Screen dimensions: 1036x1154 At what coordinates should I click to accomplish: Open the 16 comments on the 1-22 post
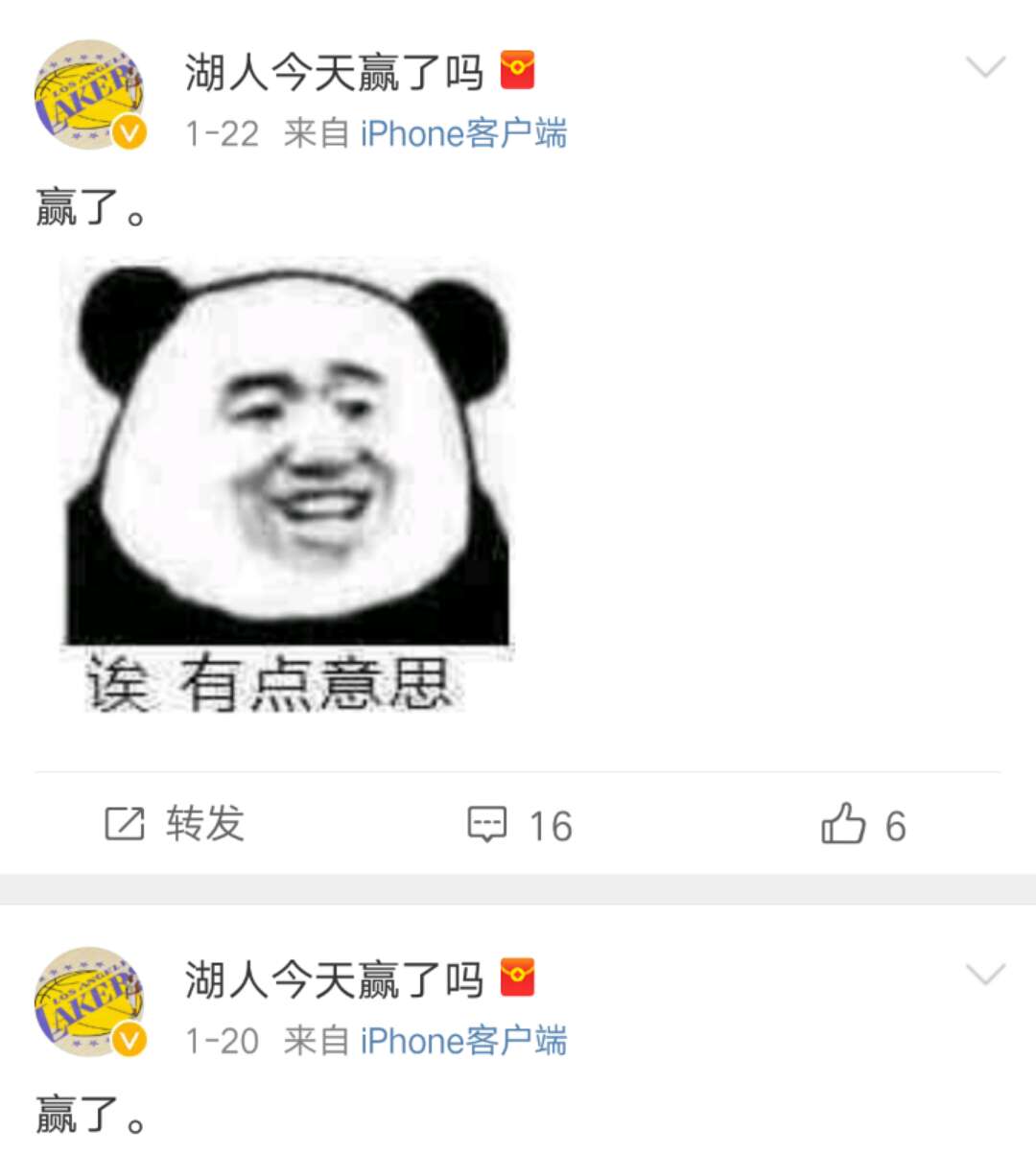[x=520, y=825]
